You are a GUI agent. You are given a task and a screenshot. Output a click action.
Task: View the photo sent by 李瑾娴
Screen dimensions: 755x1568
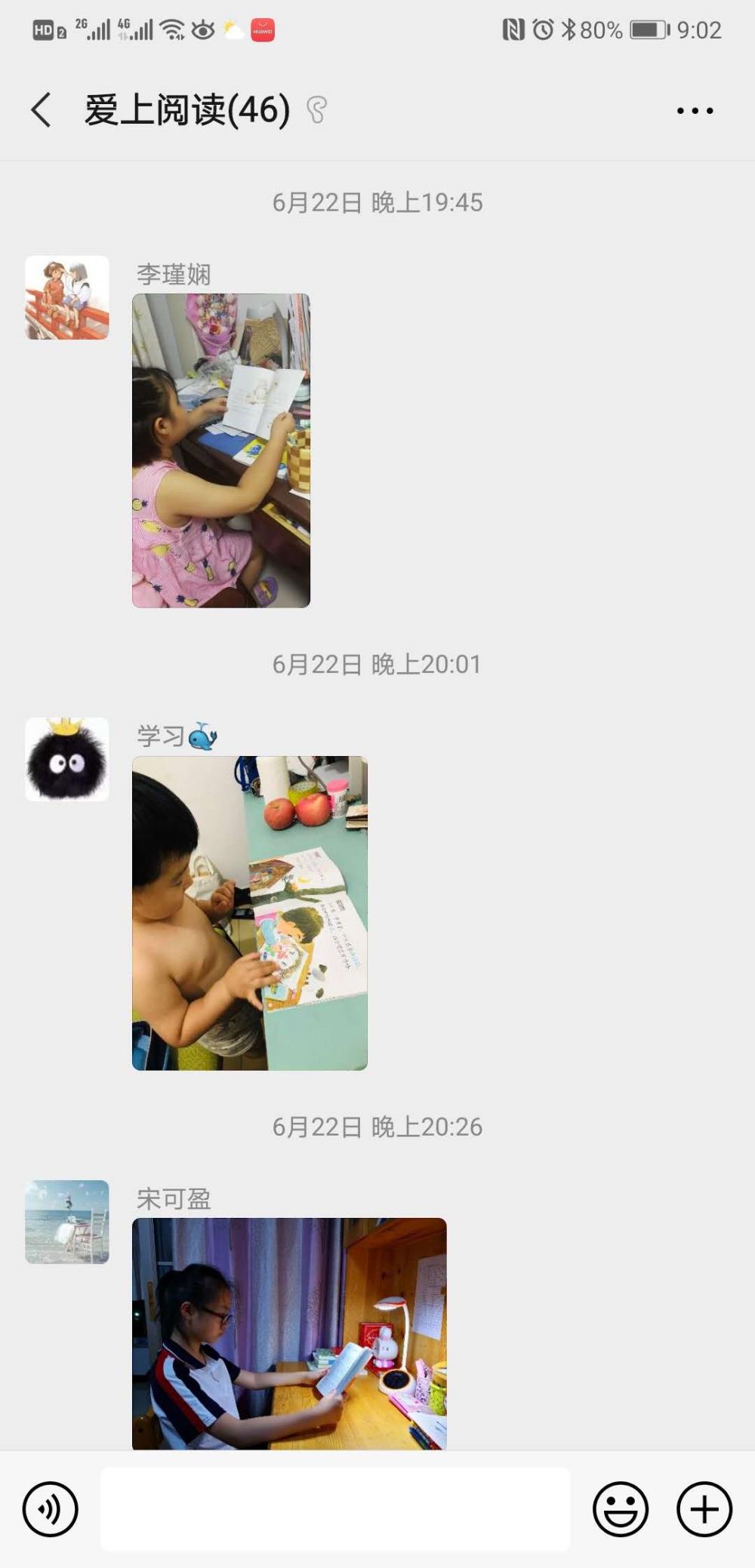tap(221, 450)
